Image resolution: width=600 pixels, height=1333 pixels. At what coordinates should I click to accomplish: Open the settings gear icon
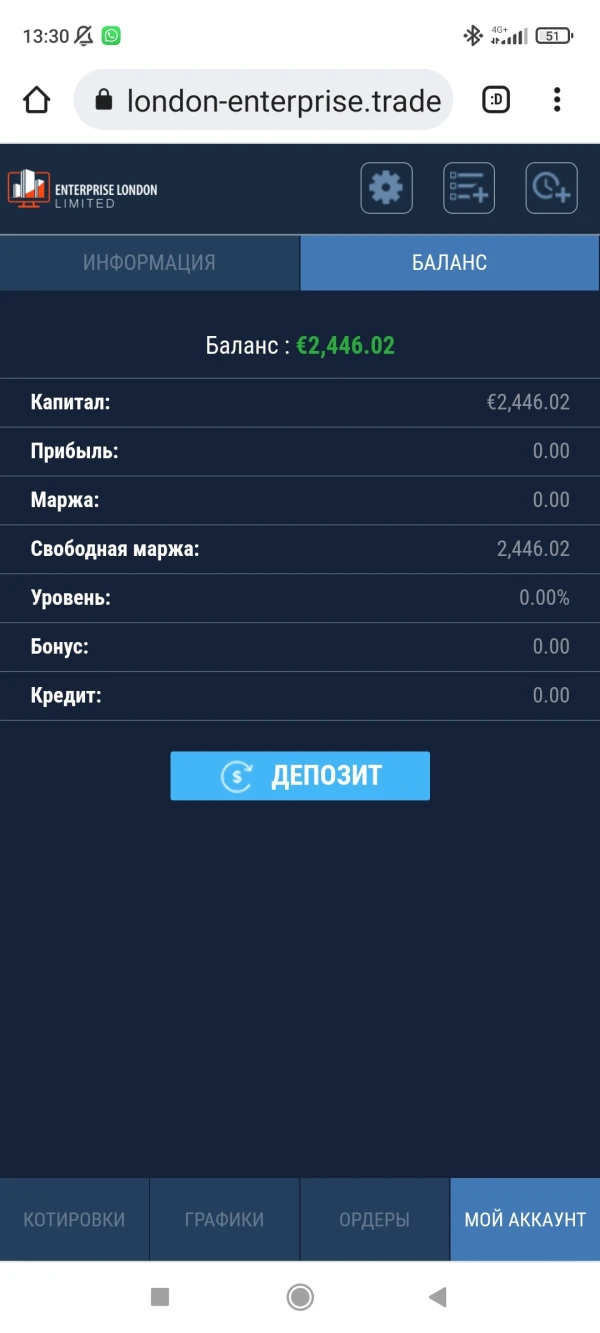click(x=386, y=188)
